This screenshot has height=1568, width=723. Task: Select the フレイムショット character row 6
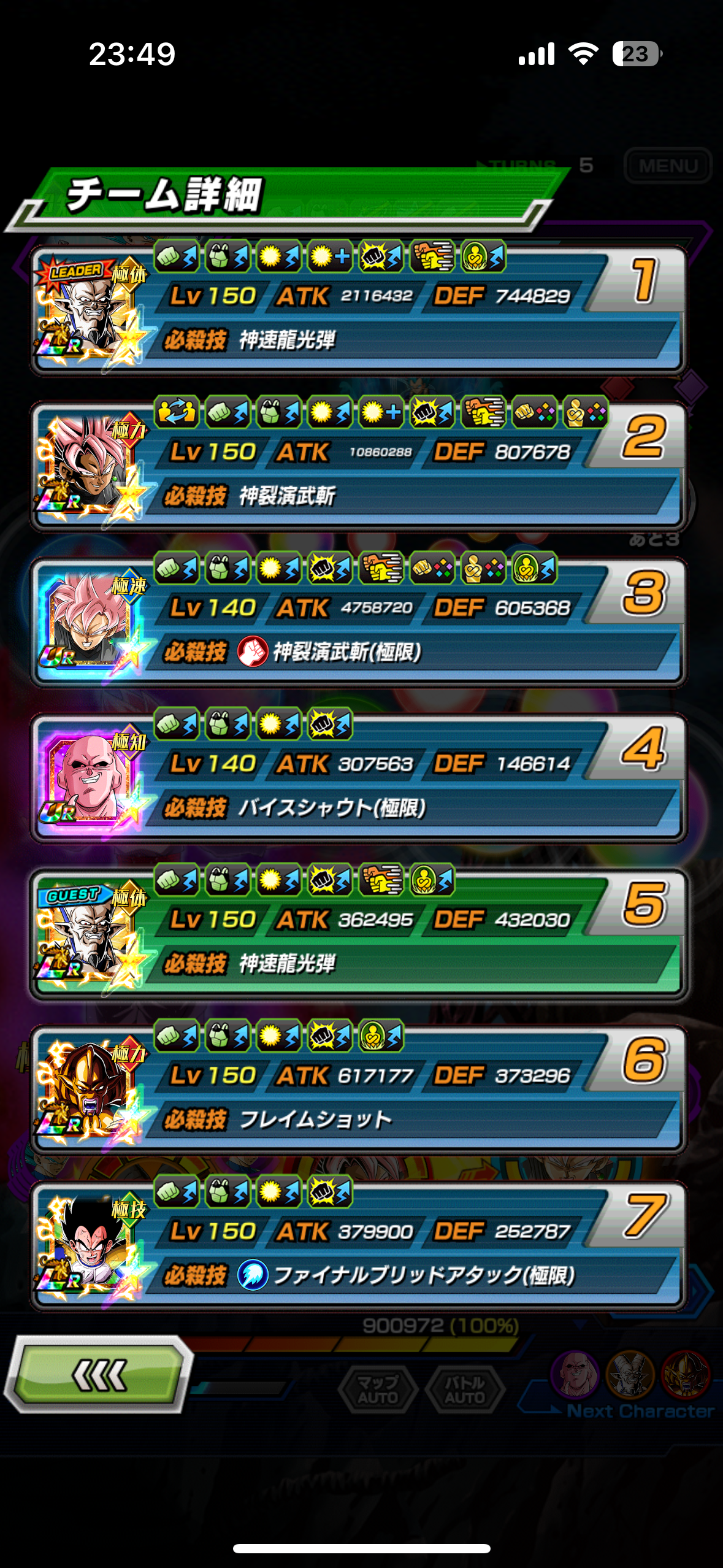coord(358,1090)
